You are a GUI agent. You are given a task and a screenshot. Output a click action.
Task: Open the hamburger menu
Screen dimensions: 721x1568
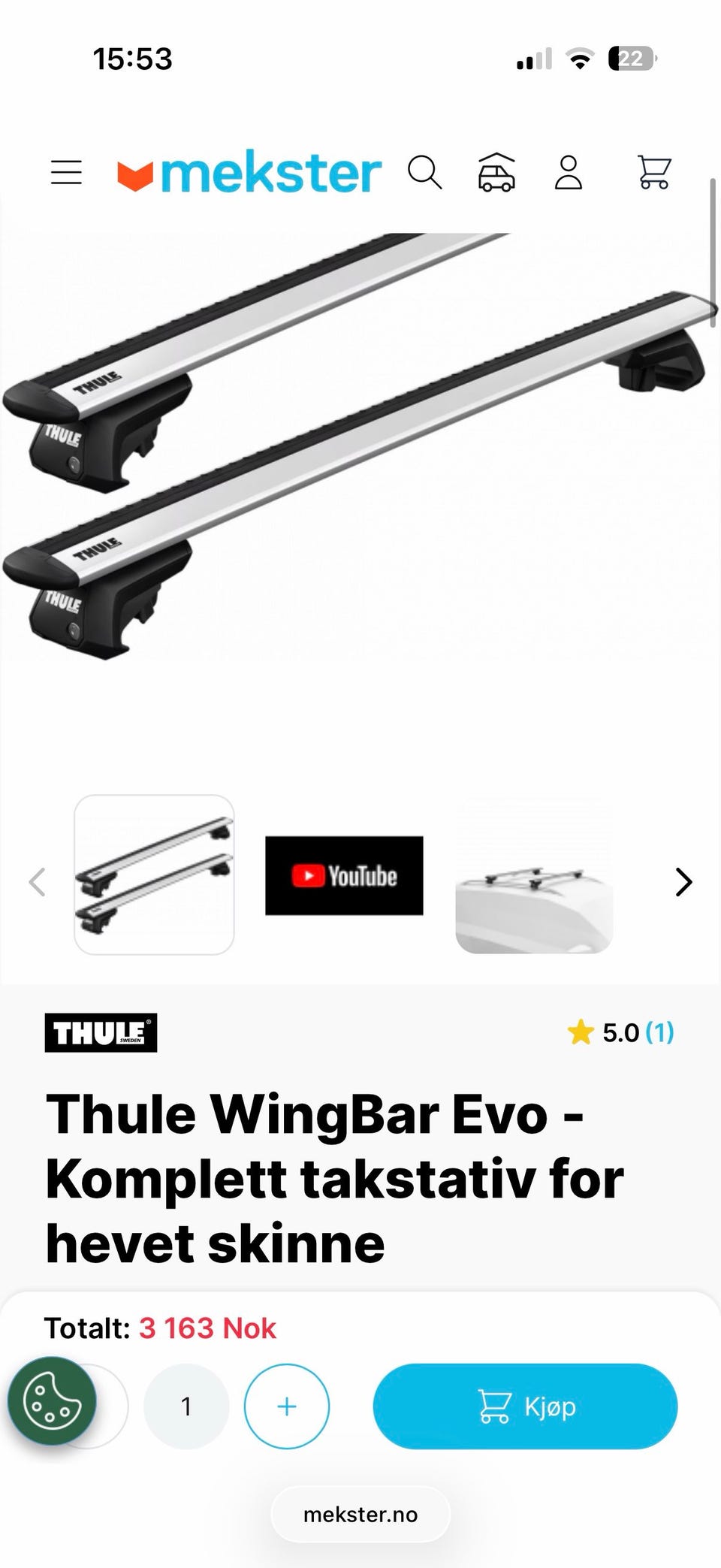point(66,172)
